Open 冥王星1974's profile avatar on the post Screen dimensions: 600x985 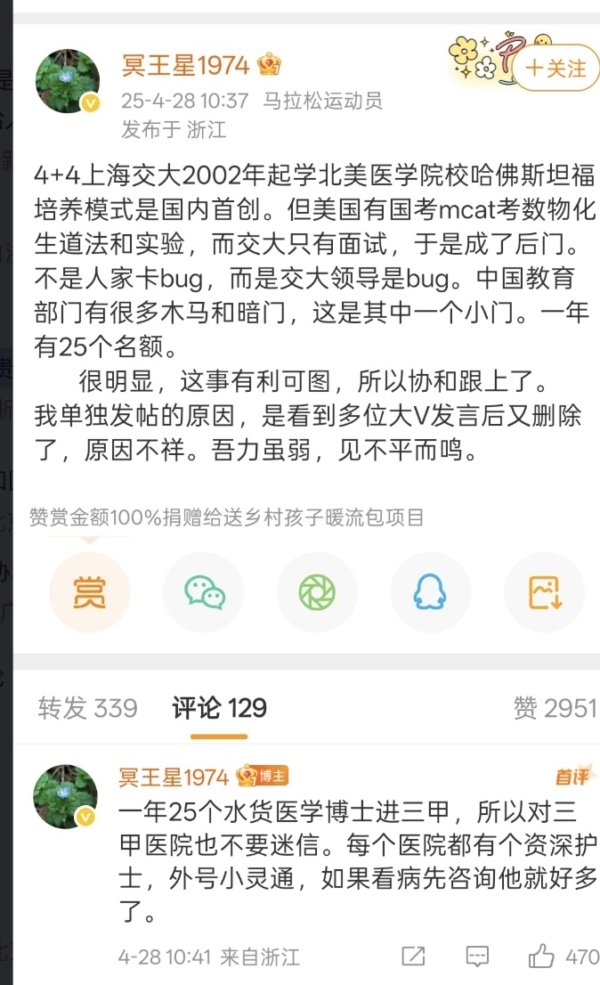pyautogui.click(x=67, y=81)
